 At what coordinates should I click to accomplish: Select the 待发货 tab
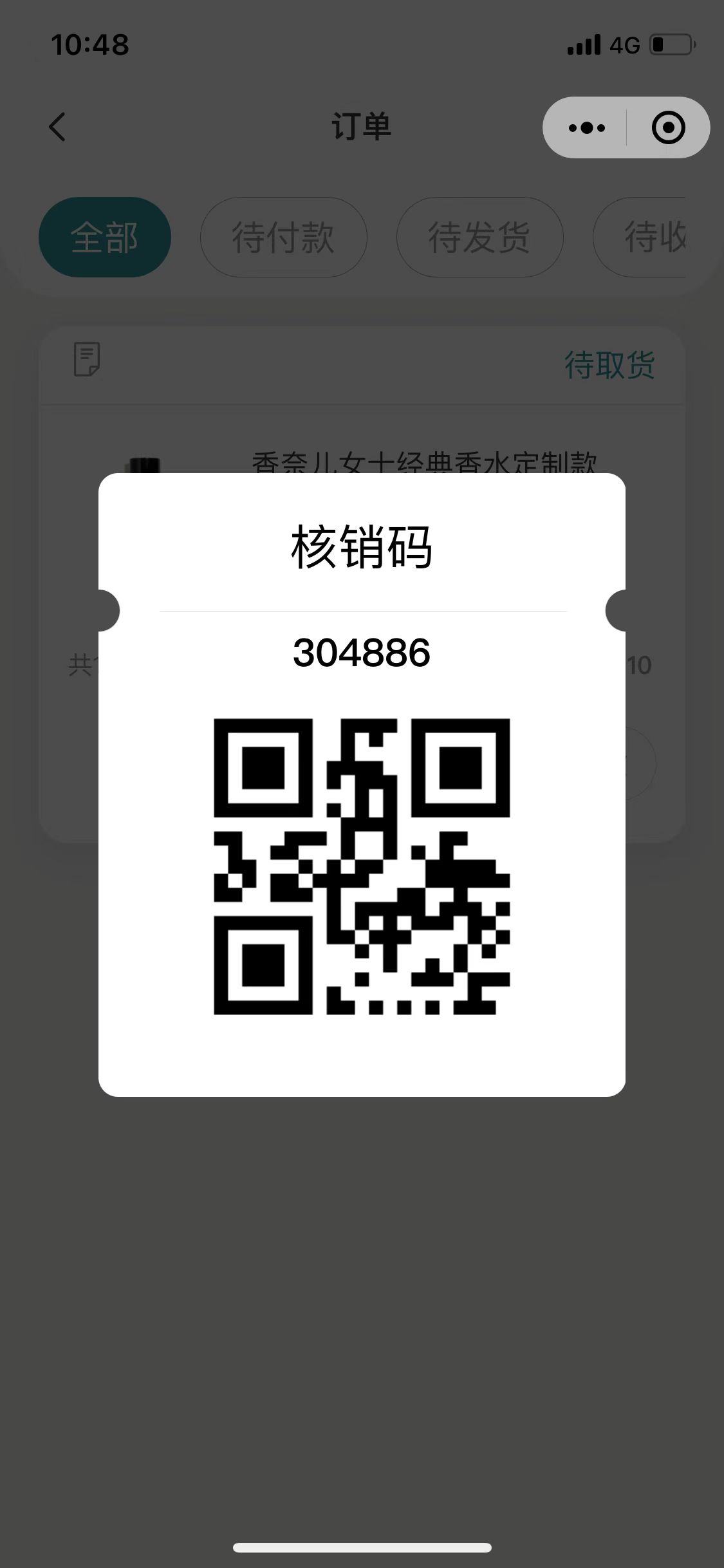(479, 238)
